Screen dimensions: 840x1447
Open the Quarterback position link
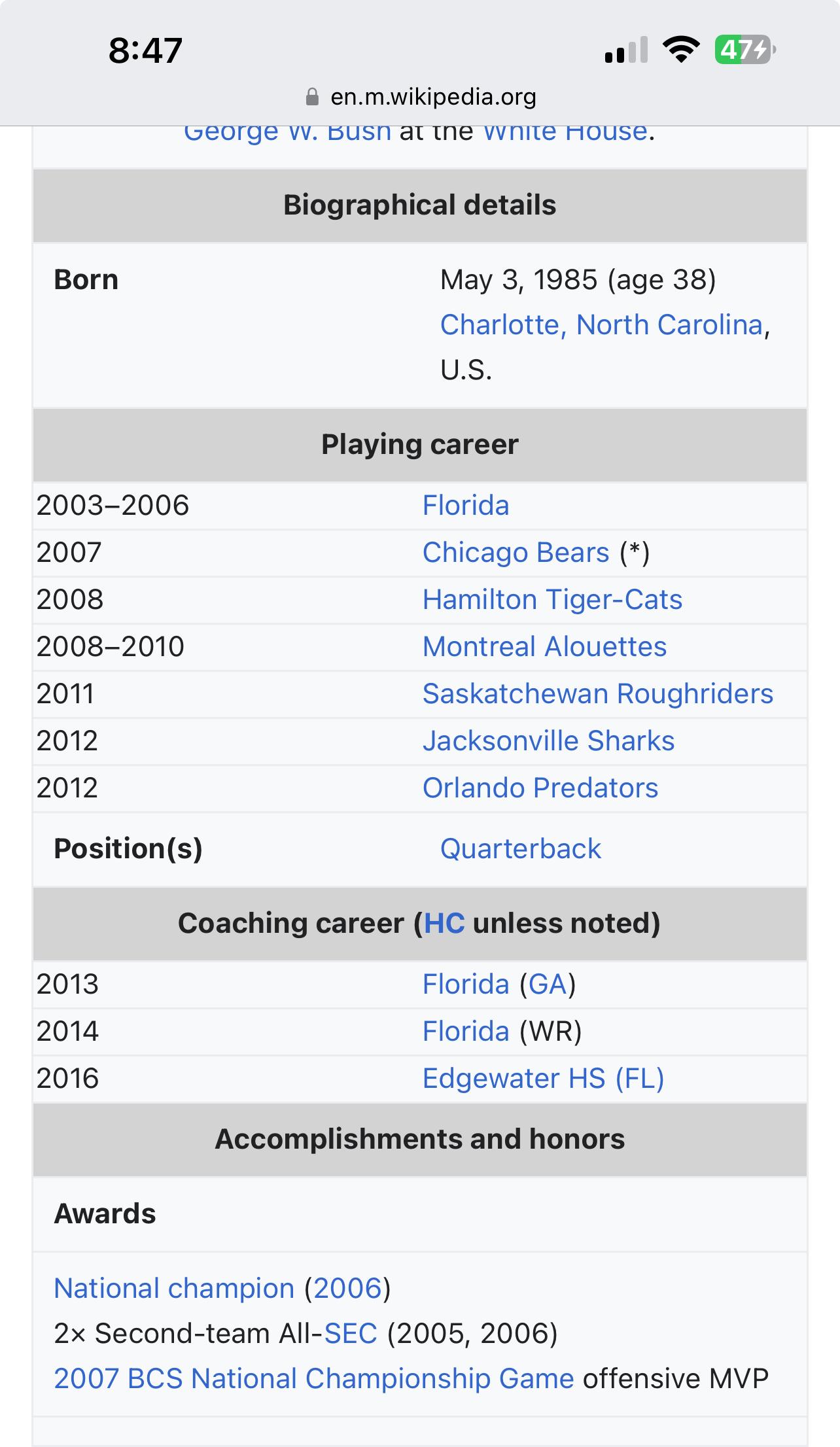[521, 849]
